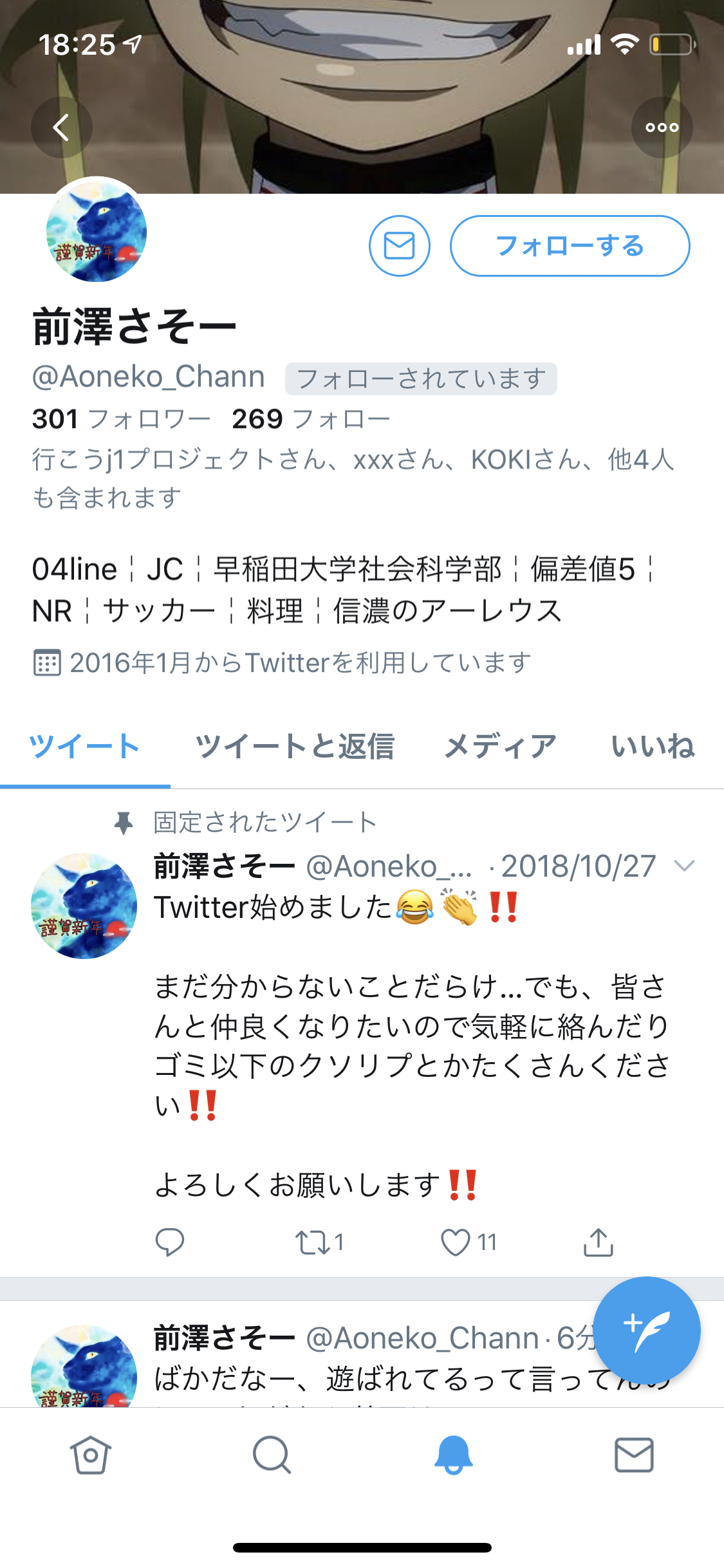Screen dimensions: 724x1568
Task: Switch to the いいね tab
Action: (653, 747)
